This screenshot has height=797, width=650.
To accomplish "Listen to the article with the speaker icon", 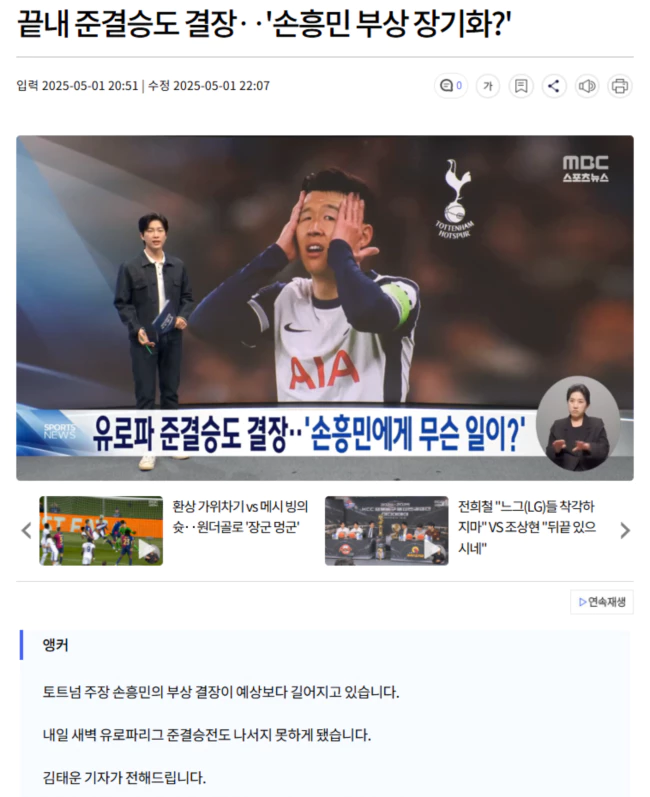I will [587, 86].
